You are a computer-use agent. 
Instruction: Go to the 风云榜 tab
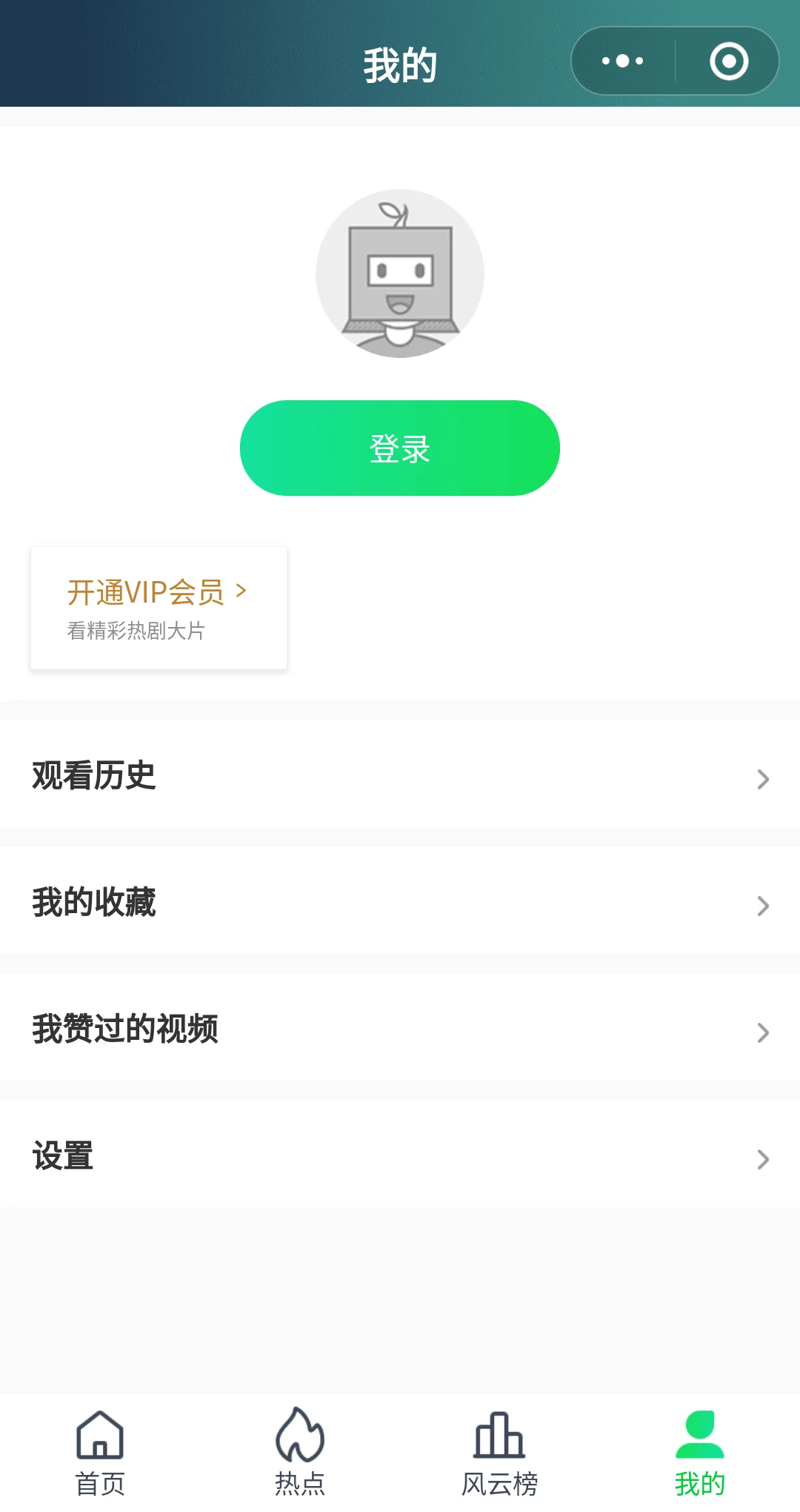[x=500, y=1453]
